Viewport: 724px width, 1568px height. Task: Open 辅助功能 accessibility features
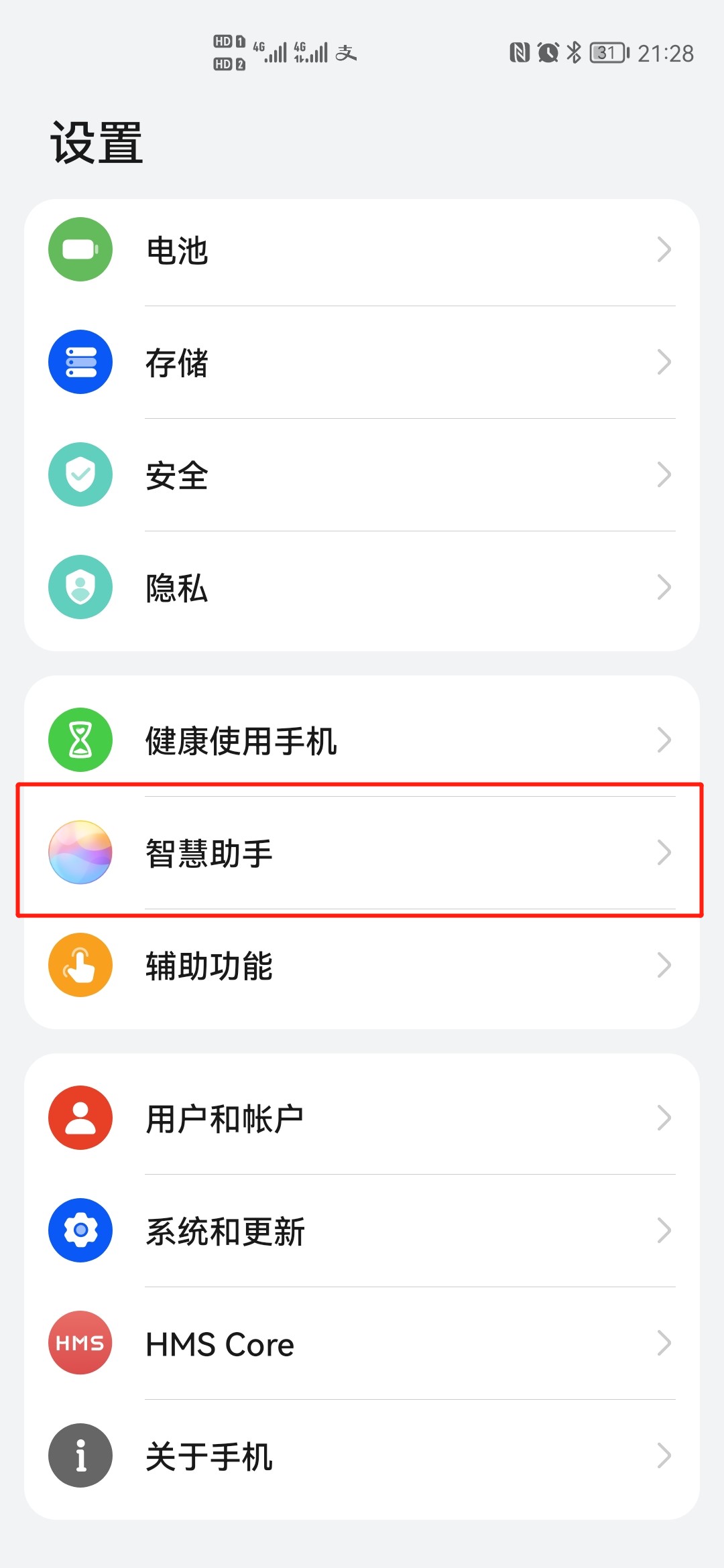pos(362,966)
